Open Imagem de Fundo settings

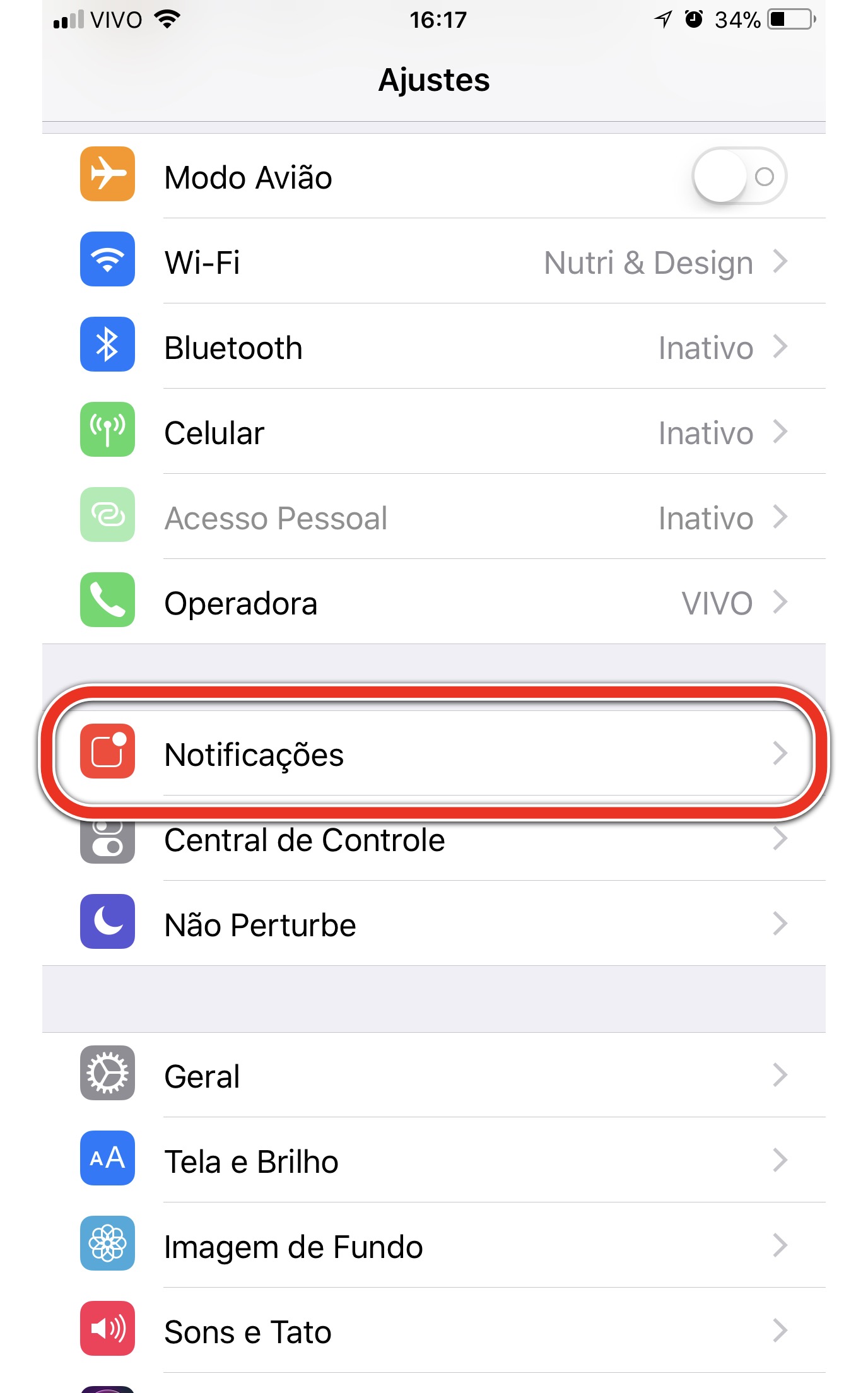(434, 1245)
